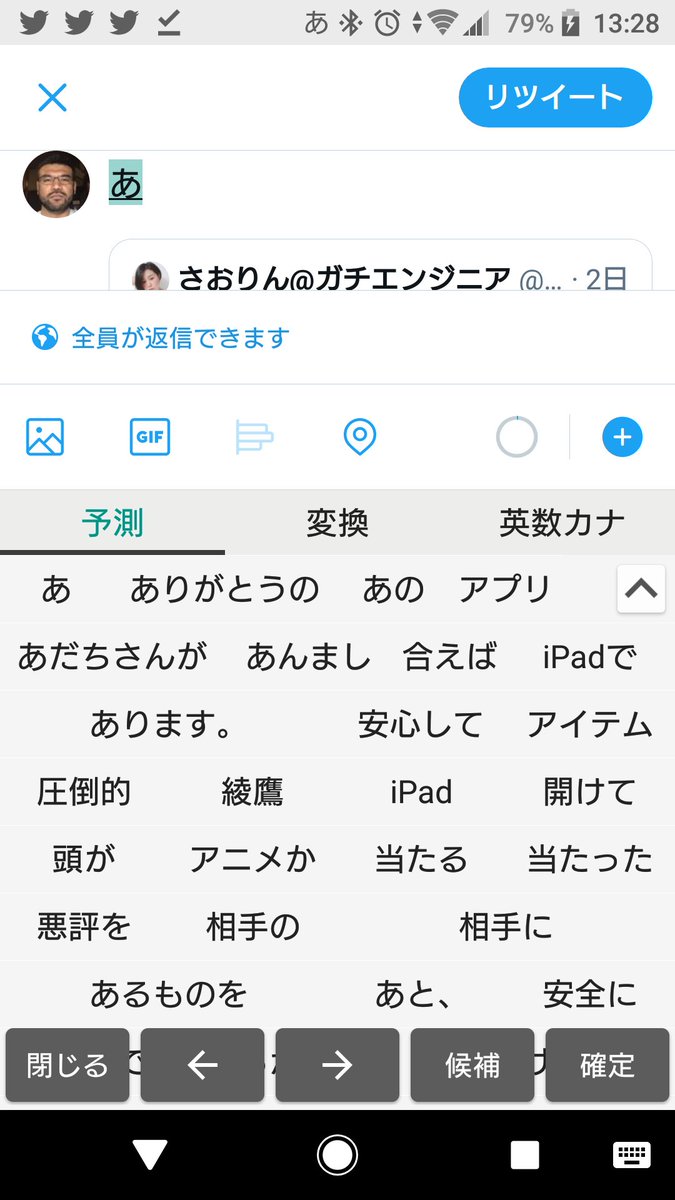Tap the リツイート button to post
This screenshot has height=1200, width=675.
point(555,98)
